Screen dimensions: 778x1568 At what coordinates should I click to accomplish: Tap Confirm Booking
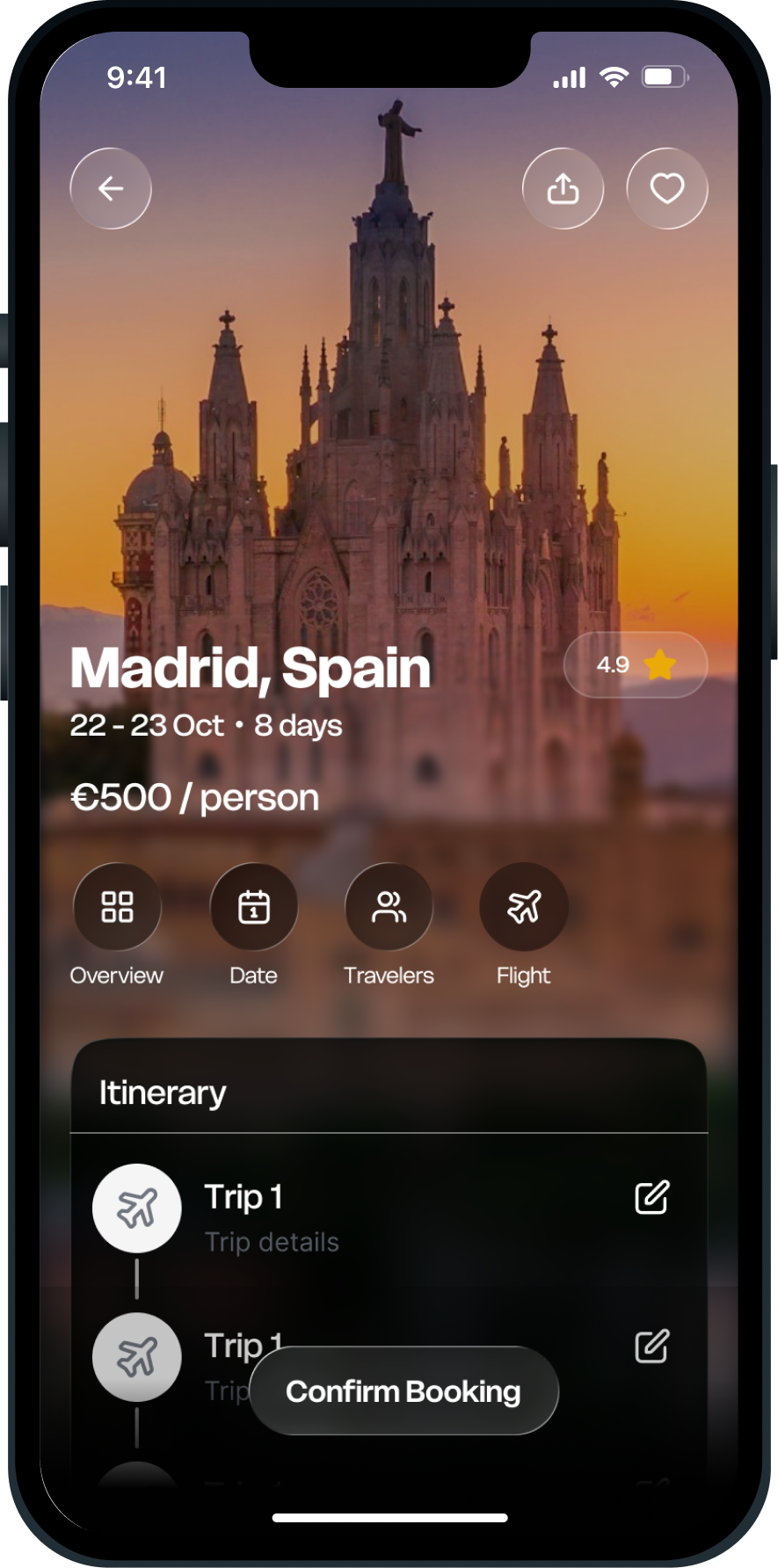coord(404,1391)
